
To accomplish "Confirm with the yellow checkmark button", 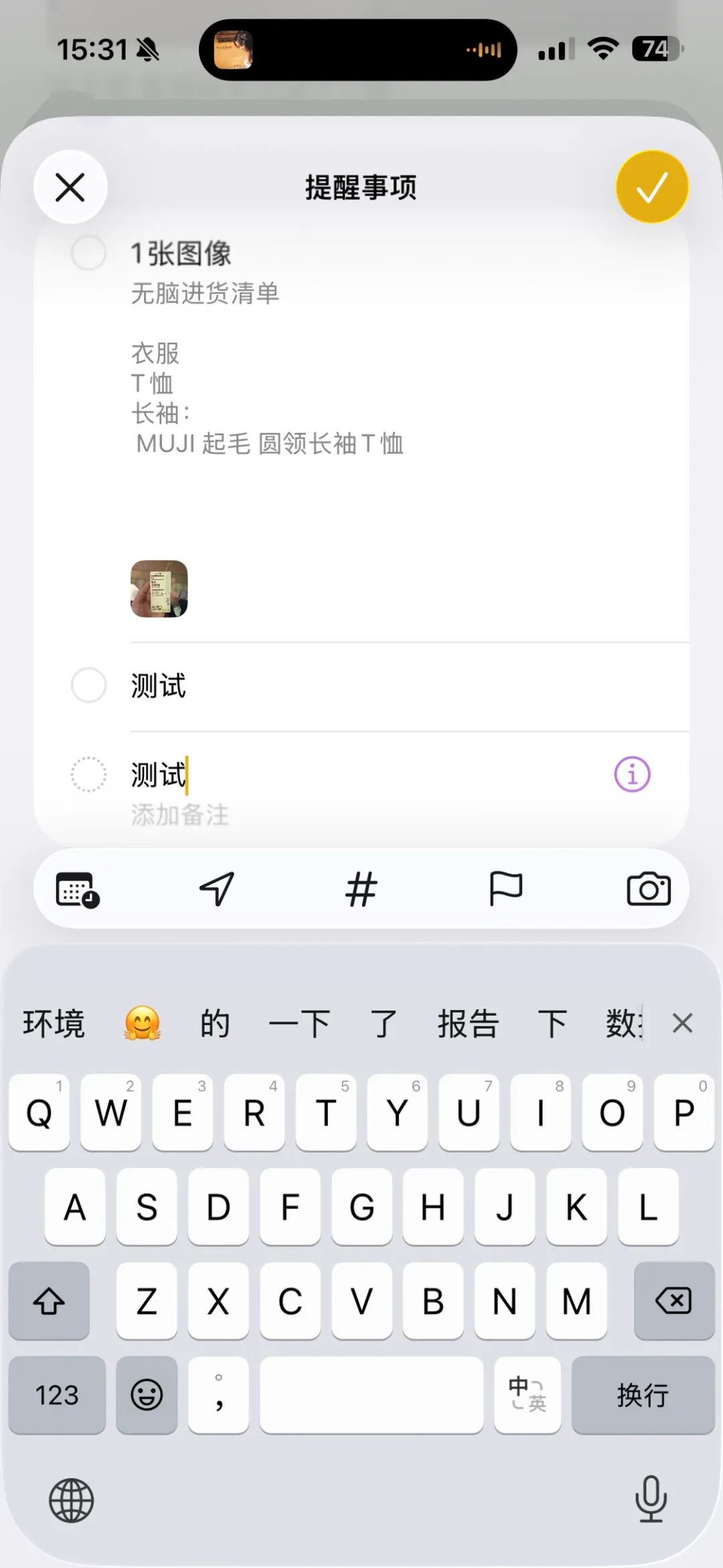I will (x=652, y=187).
